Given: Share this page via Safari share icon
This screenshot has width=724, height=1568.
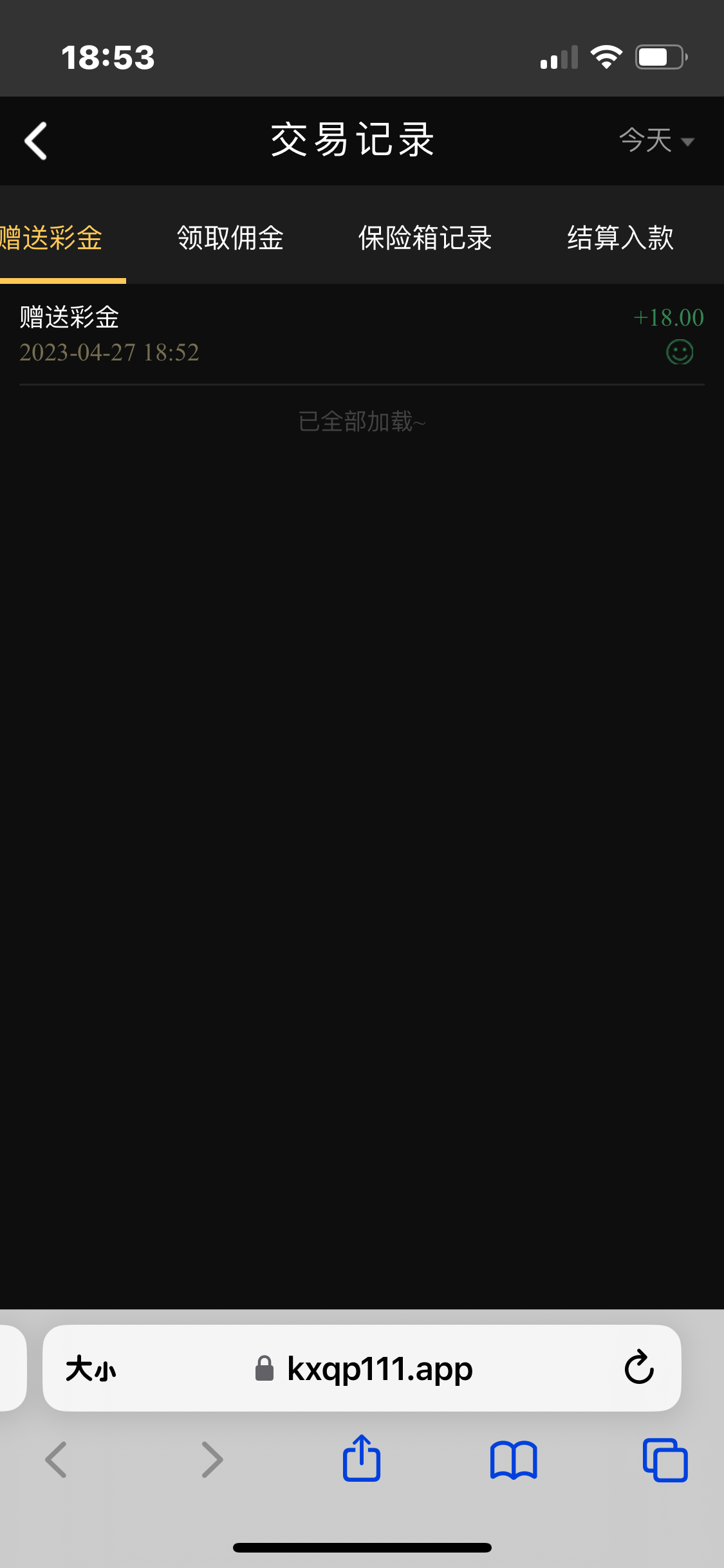Looking at the screenshot, I should [x=362, y=1459].
